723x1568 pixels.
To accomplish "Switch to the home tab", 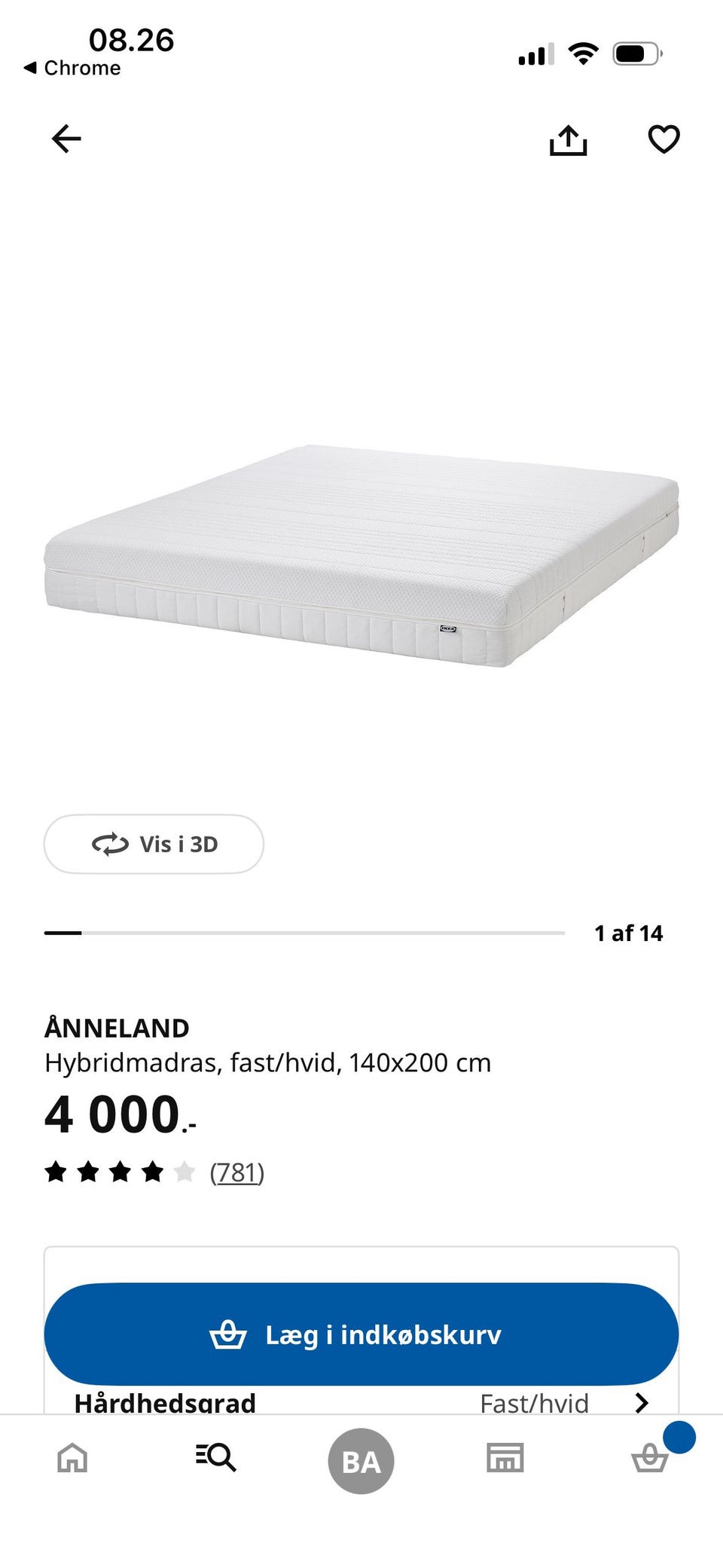I will pyautogui.click(x=72, y=1458).
